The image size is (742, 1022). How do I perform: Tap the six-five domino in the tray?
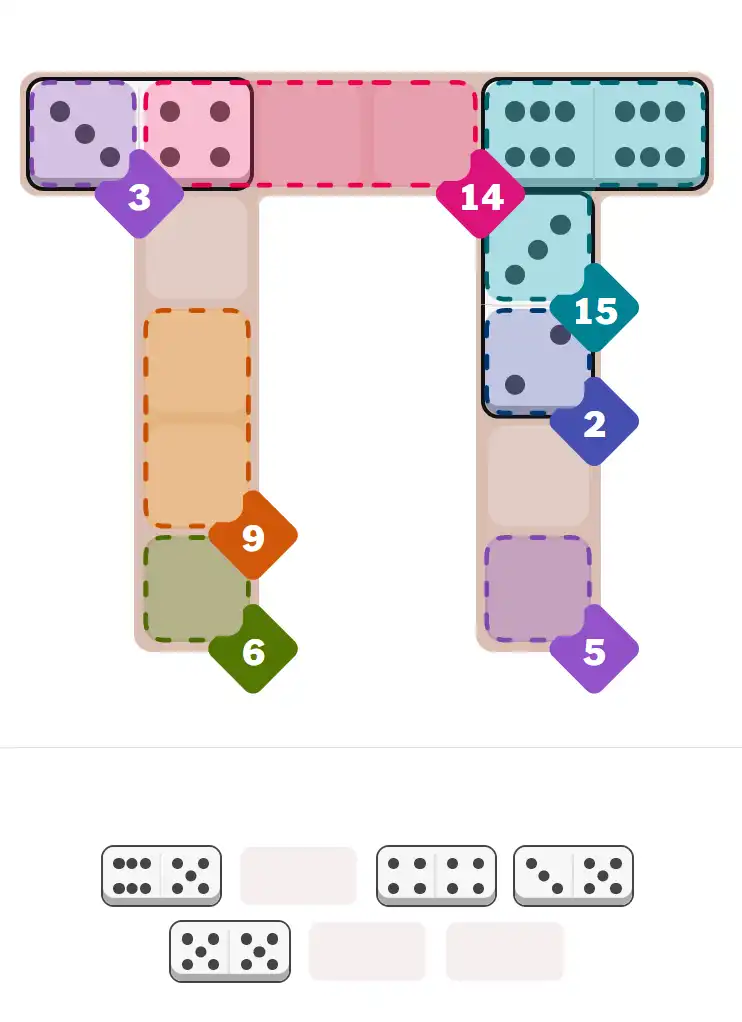(x=161, y=875)
